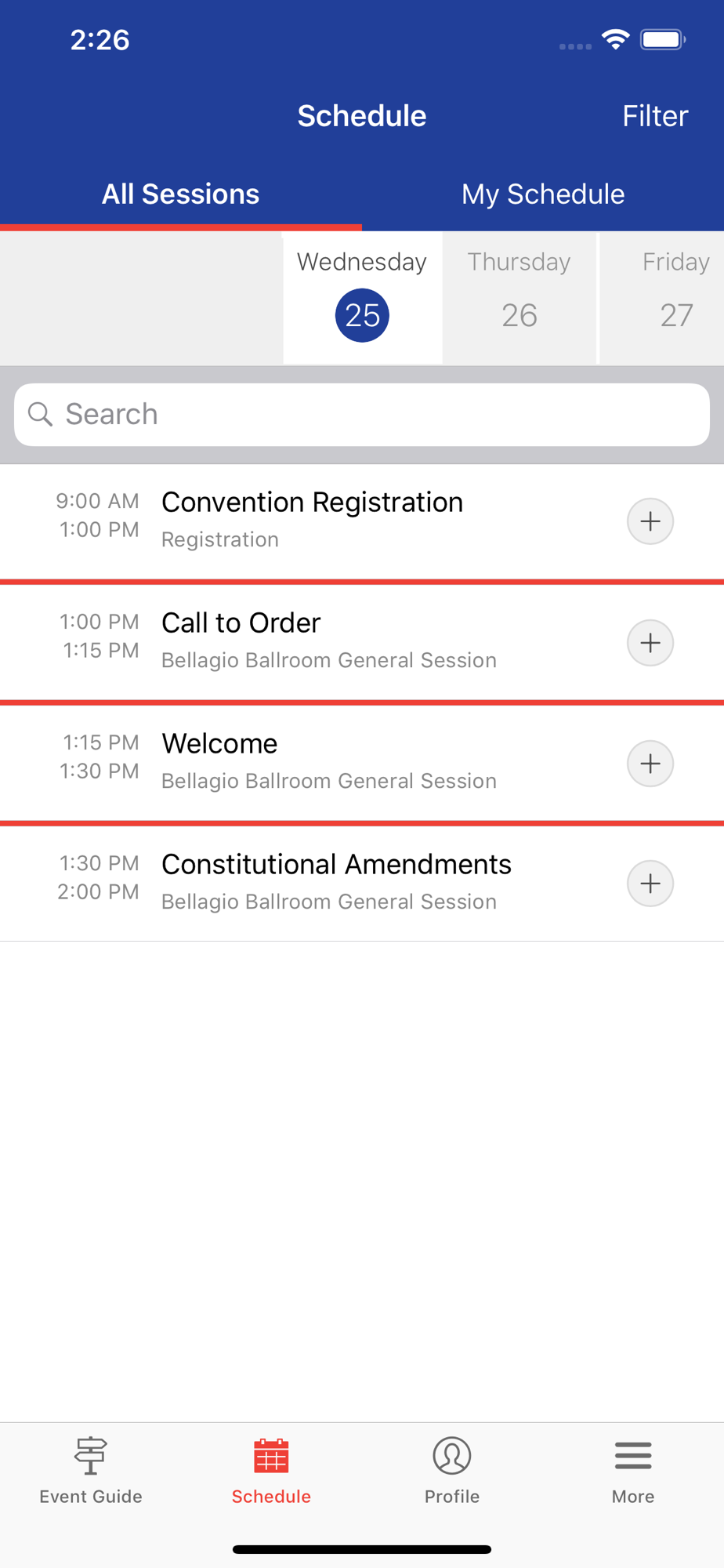
Task: Add Welcome session to my schedule
Action: pyautogui.click(x=650, y=764)
